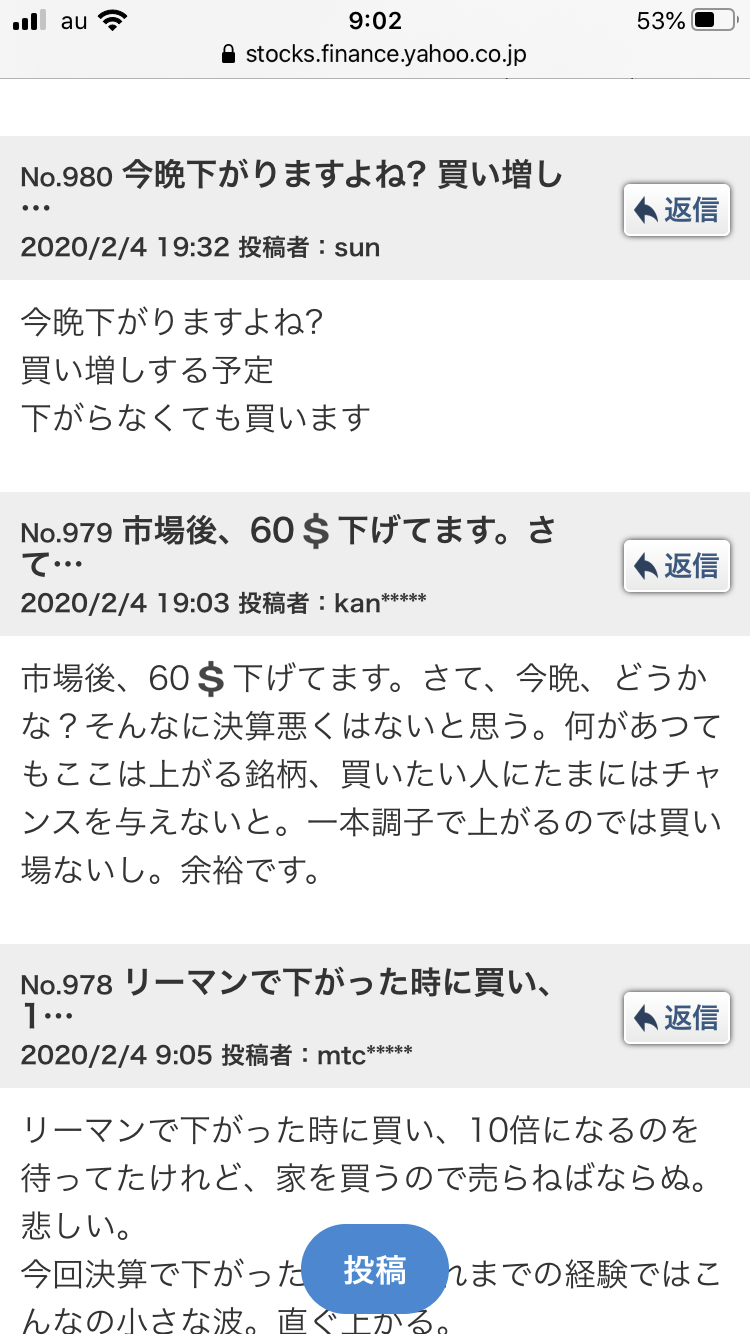Image resolution: width=750 pixels, height=1334 pixels.
Task: Reply to post No.979 by kan*****
Action: coord(676,566)
